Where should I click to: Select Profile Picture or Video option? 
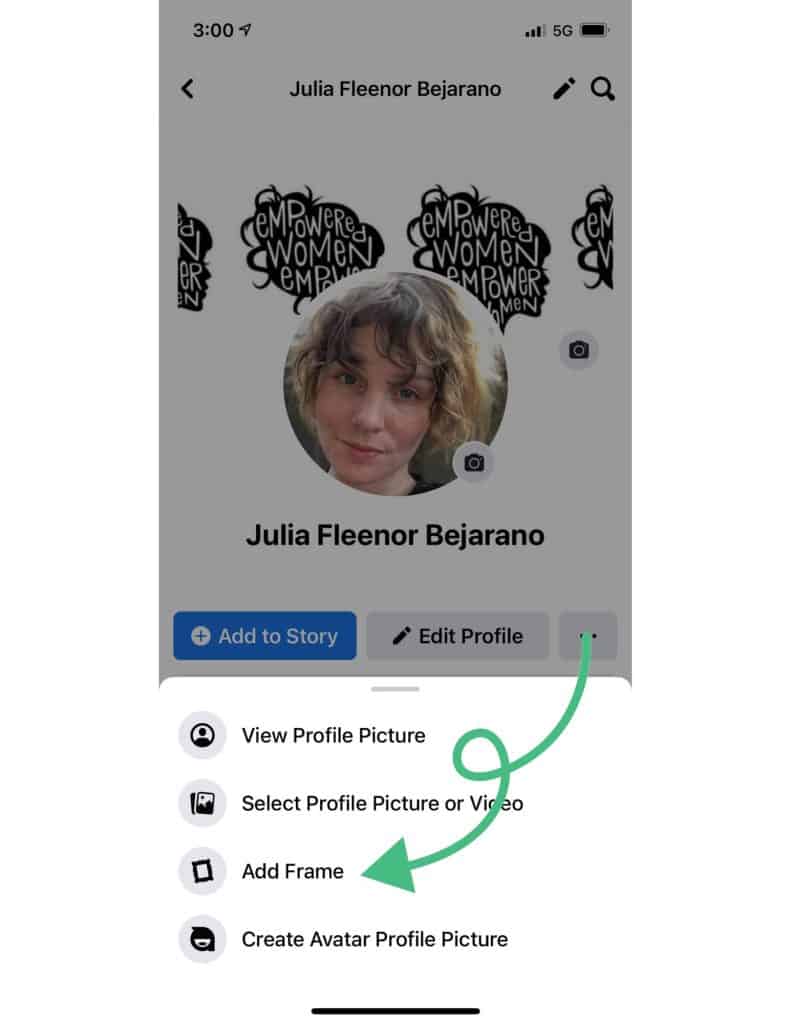coord(382,803)
